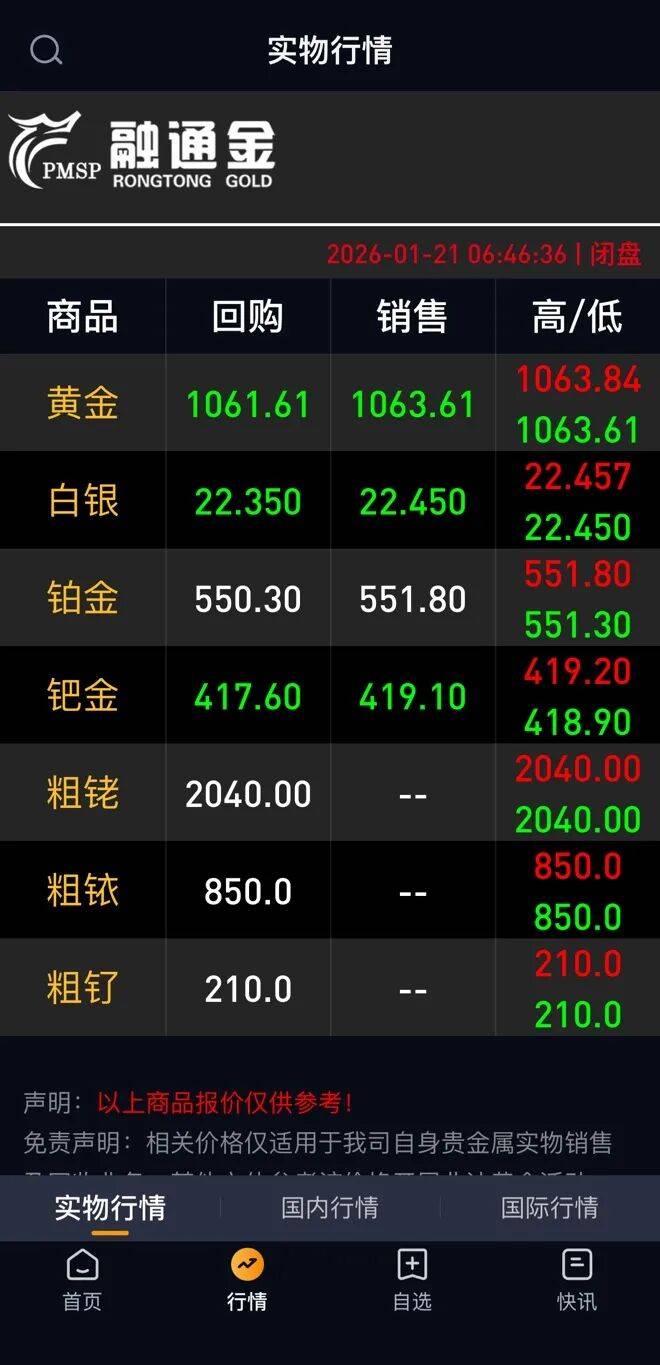Switch to the 国际行情 tab

click(549, 1208)
